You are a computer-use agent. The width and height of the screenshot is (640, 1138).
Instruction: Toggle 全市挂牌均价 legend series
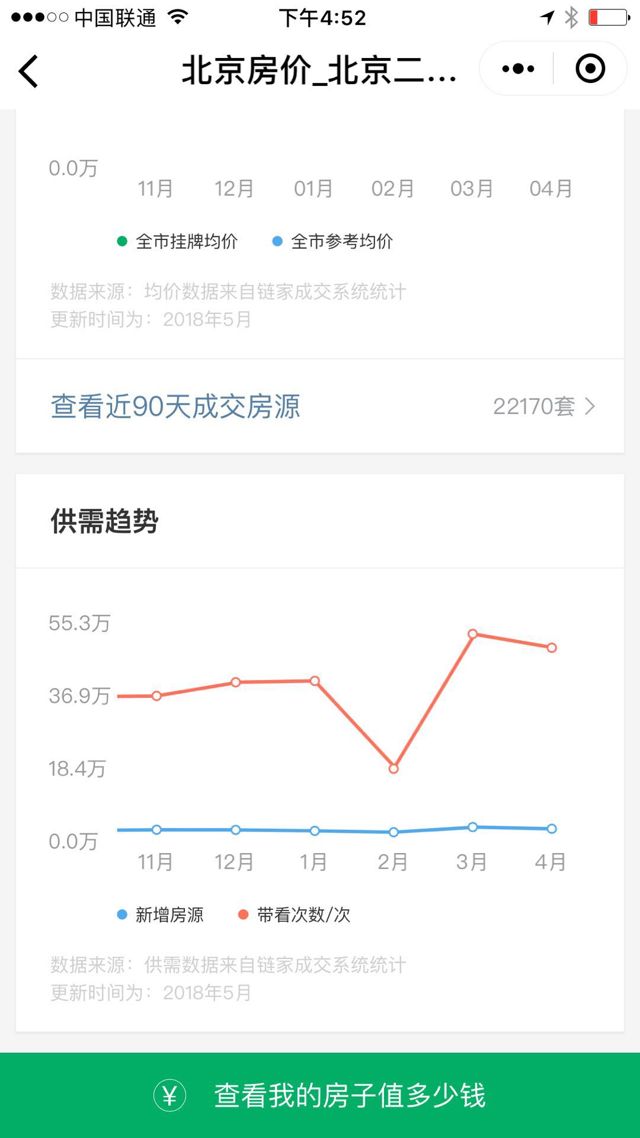[x=177, y=241]
